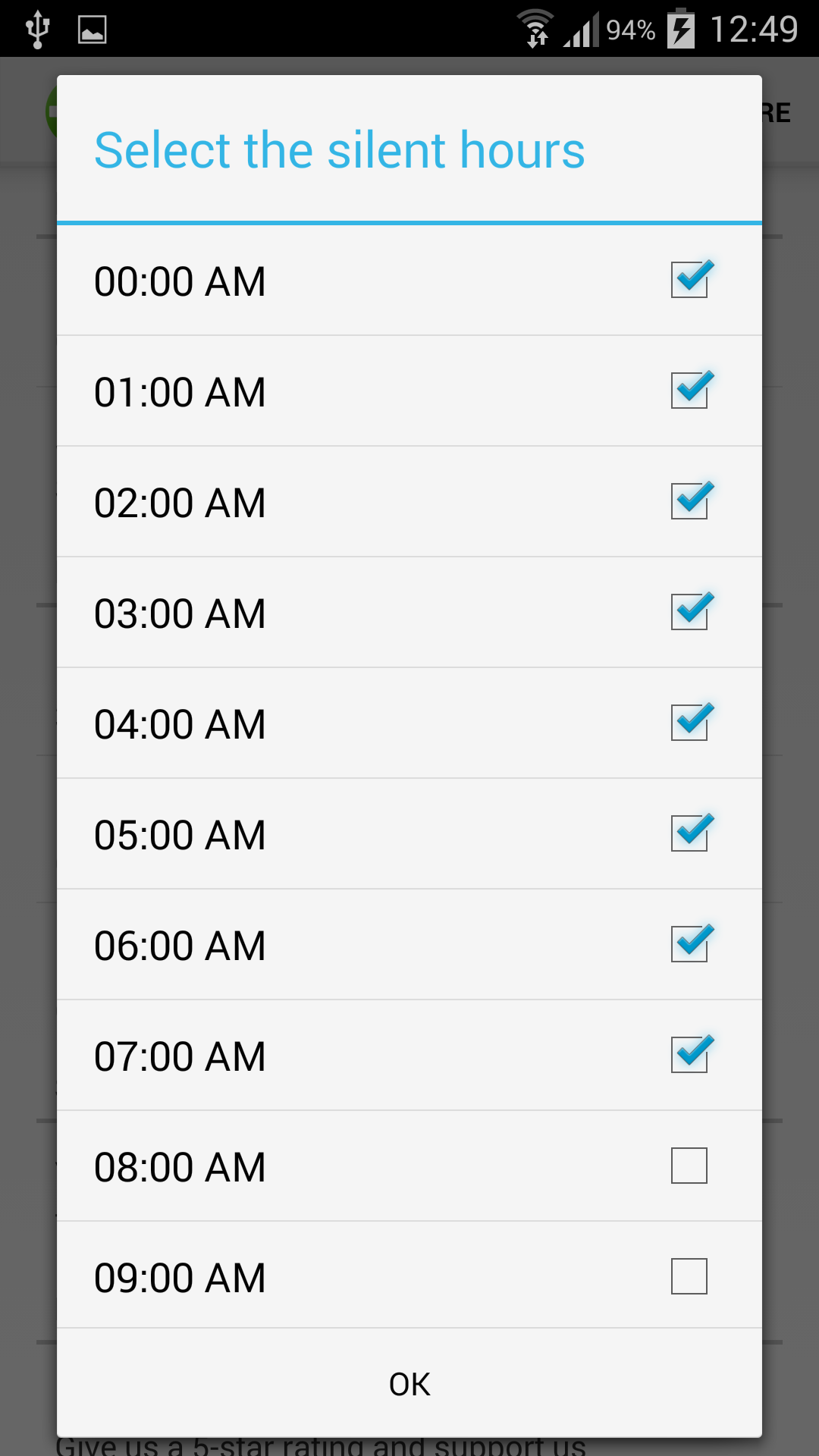Confirm selection with the OK button
Image resolution: width=819 pixels, height=1456 pixels.
(409, 1382)
